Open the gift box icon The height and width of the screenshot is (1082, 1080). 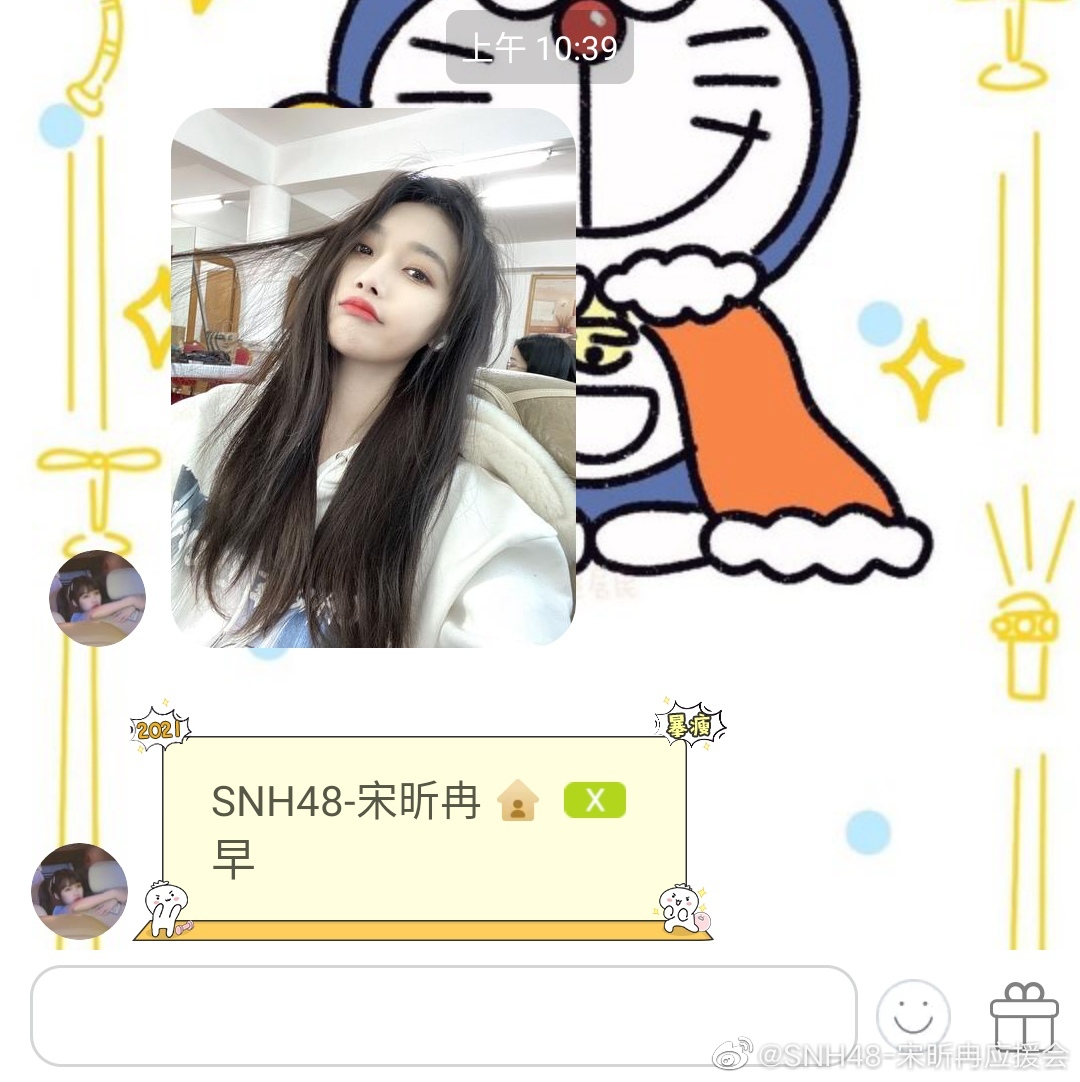(1023, 1014)
